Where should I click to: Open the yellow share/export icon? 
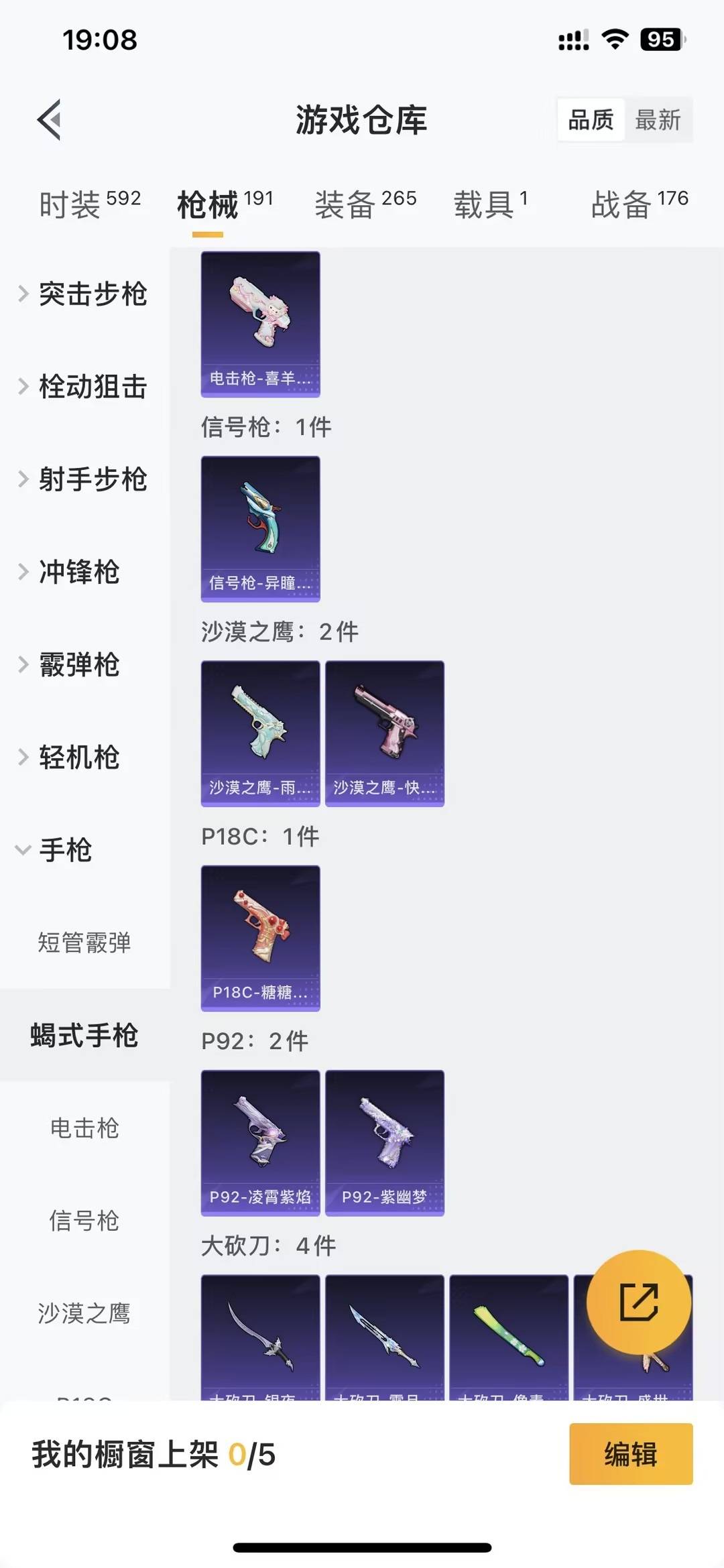638,1303
